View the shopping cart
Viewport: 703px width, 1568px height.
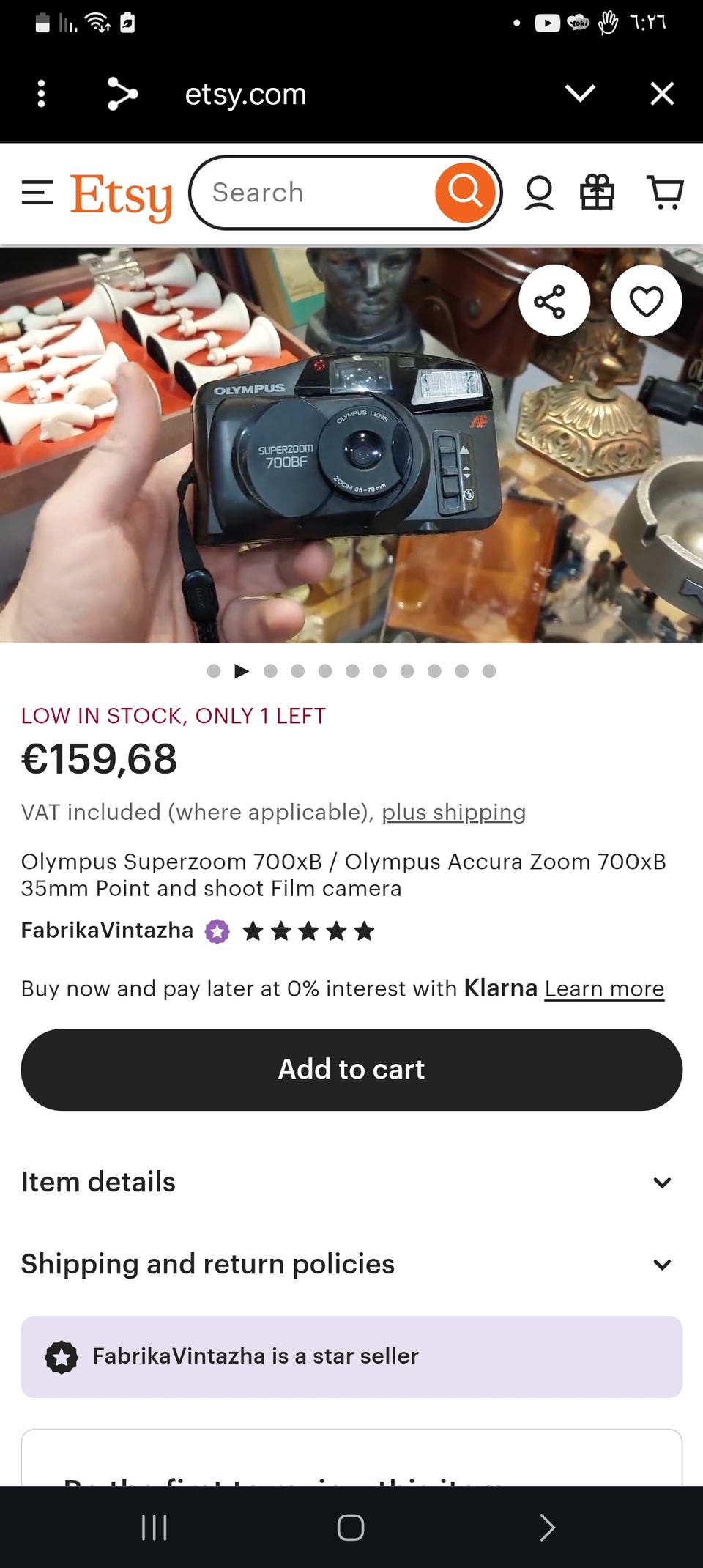point(665,193)
